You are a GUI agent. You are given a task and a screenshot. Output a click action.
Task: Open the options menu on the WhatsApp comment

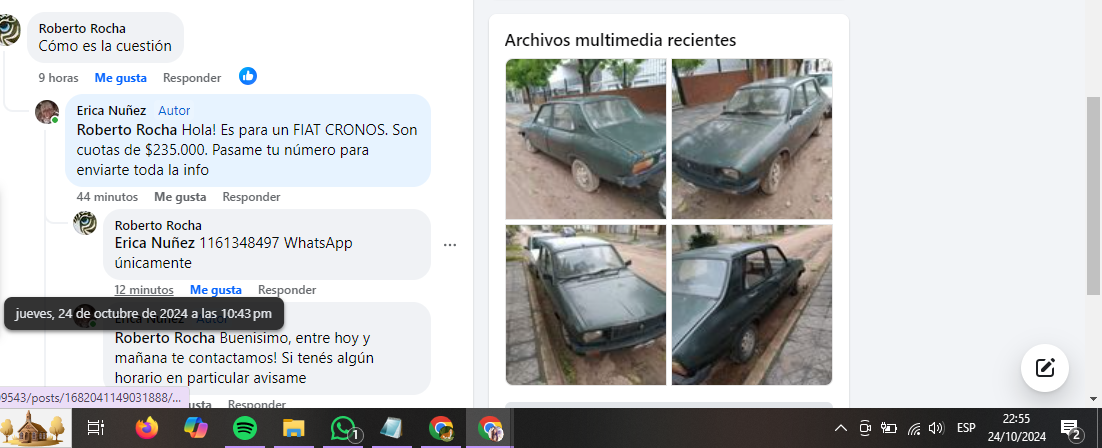pos(450,245)
